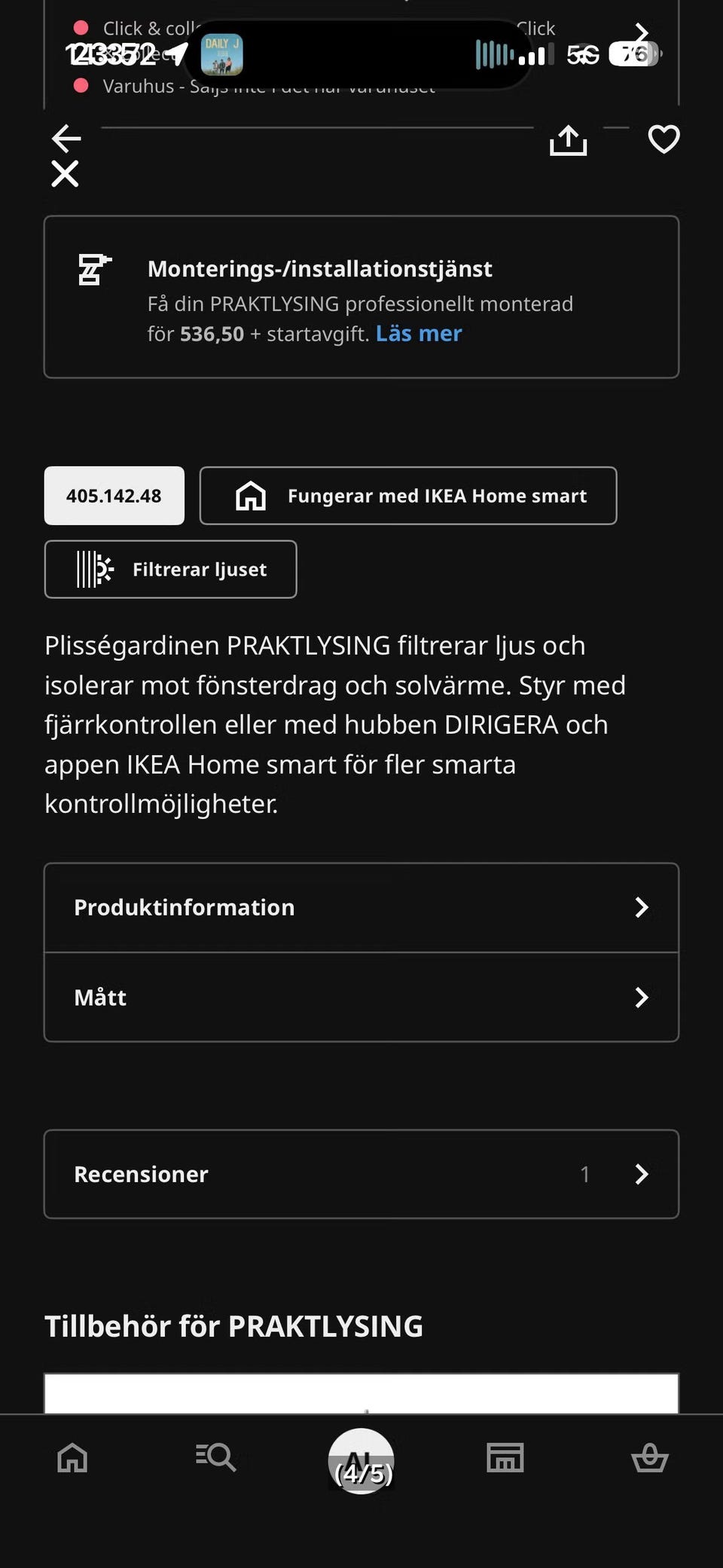Share this PRAKTLYSING product
Image resolution: width=723 pixels, height=1568 pixels.
coord(569,139)
